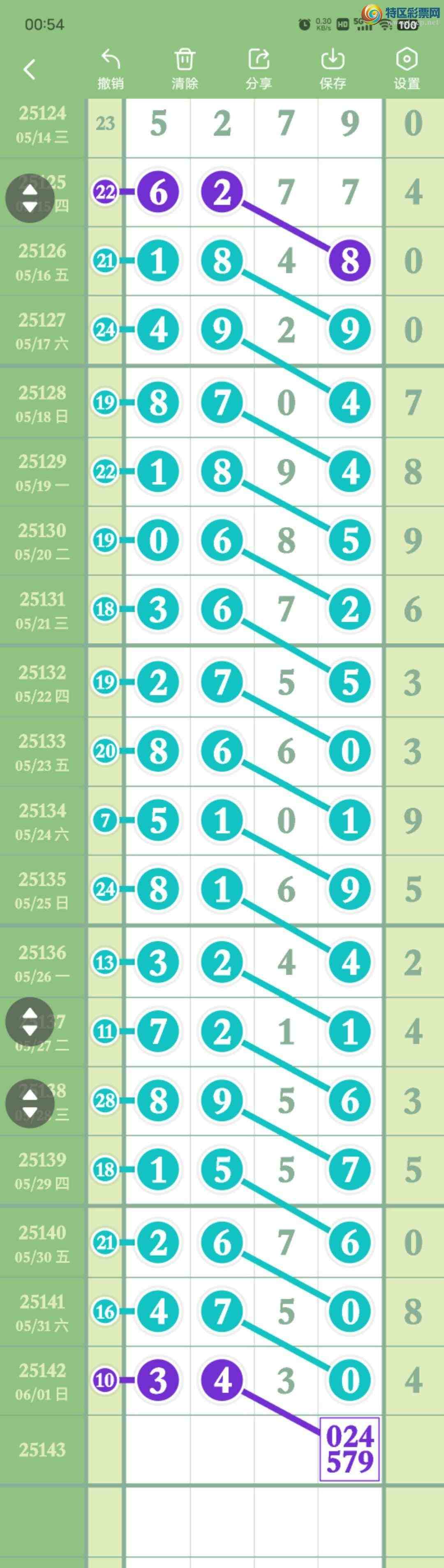Tap the up-down handle on row 25125

[x=30, y=198]
